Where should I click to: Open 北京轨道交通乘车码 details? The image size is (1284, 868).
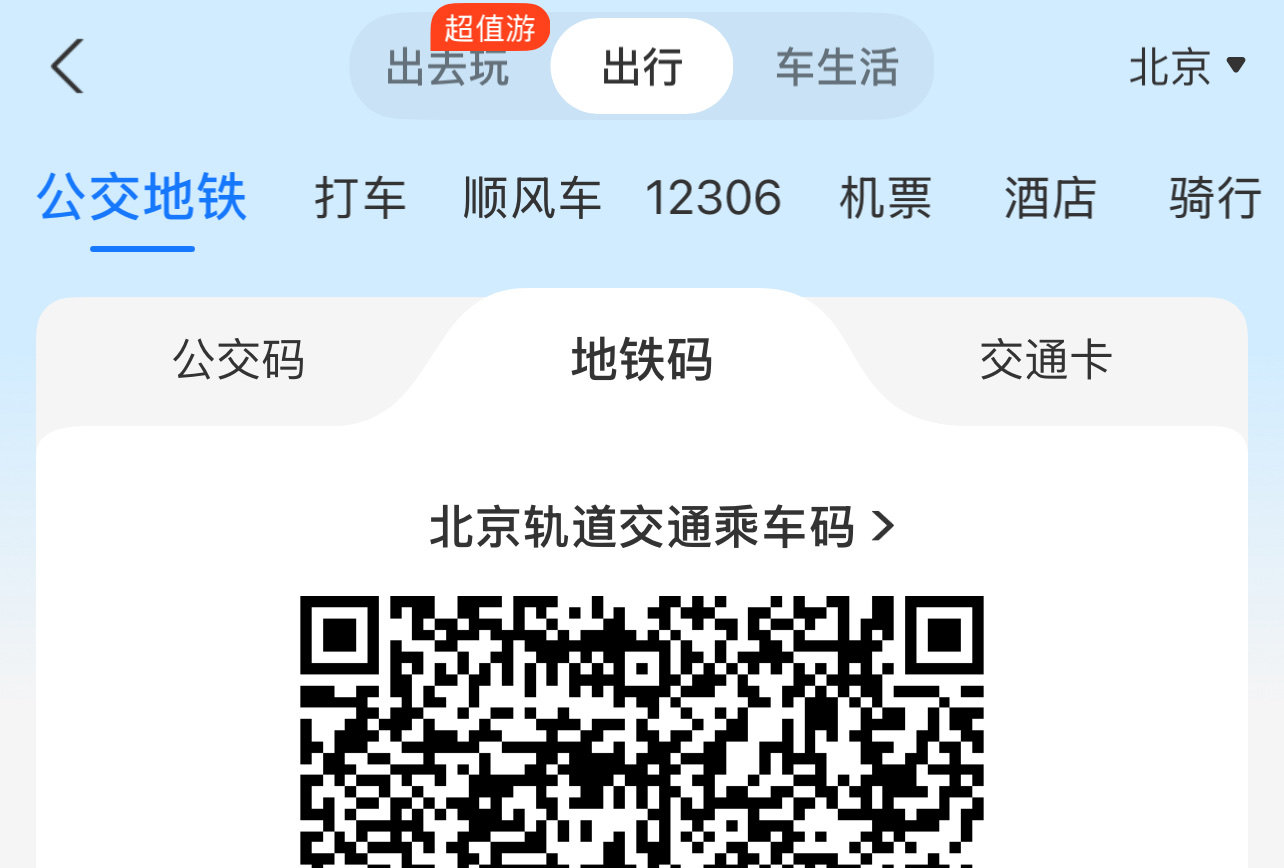[660, 527]
